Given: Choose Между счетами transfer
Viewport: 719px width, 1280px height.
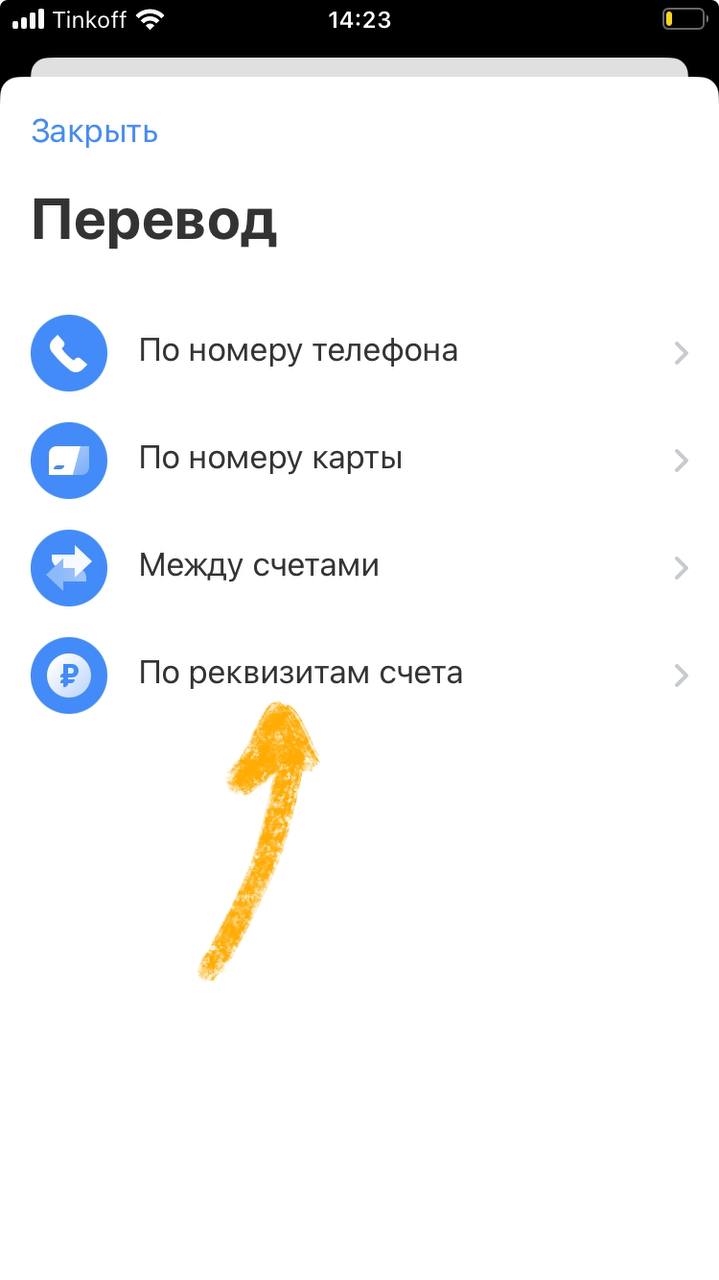Looking at the screenshot, I should pyautogui.click(x=360, y=567).
